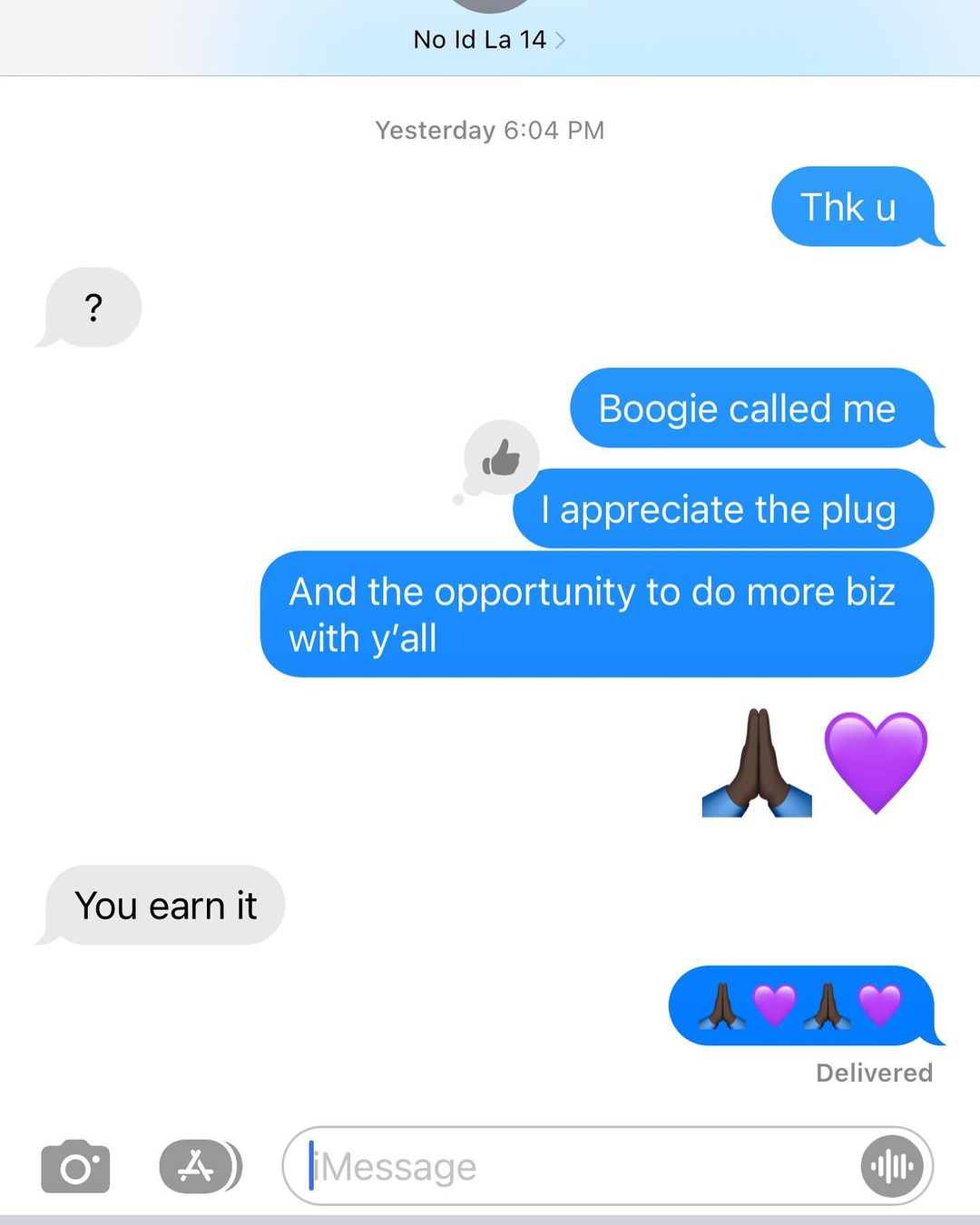Open the camera to attach a photo

pyautogui.click(x=75, y=1167)
